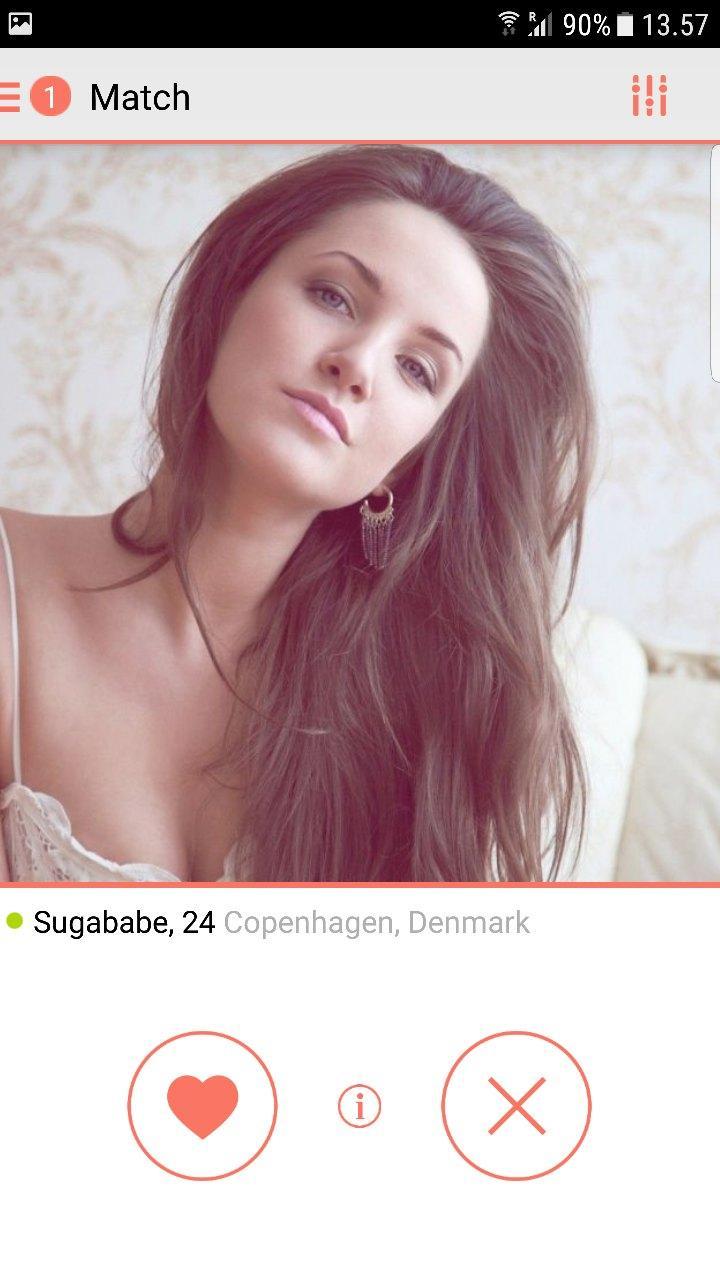Open the match filters icon top right

651,97
